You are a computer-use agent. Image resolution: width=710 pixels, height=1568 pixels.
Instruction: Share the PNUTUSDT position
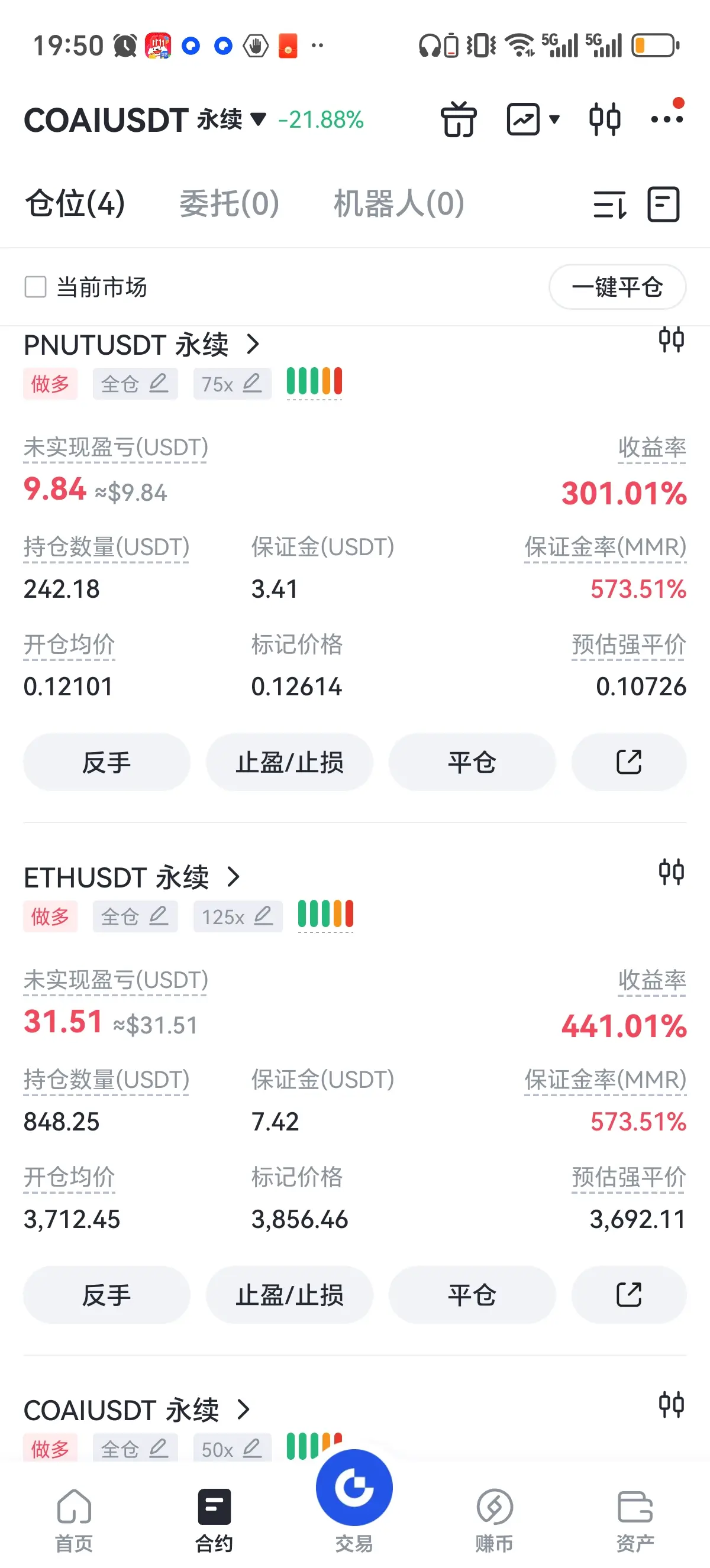(628, 762)
